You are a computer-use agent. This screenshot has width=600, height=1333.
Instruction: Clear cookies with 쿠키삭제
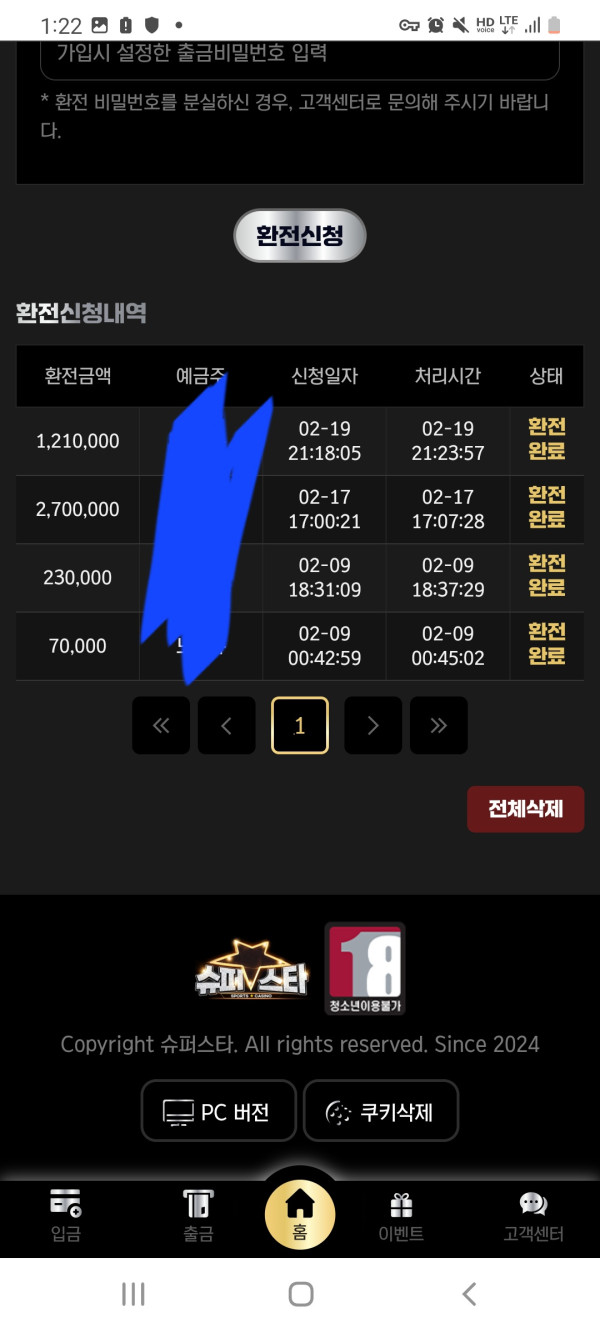pyautogui.click(x=381, y=1111)
